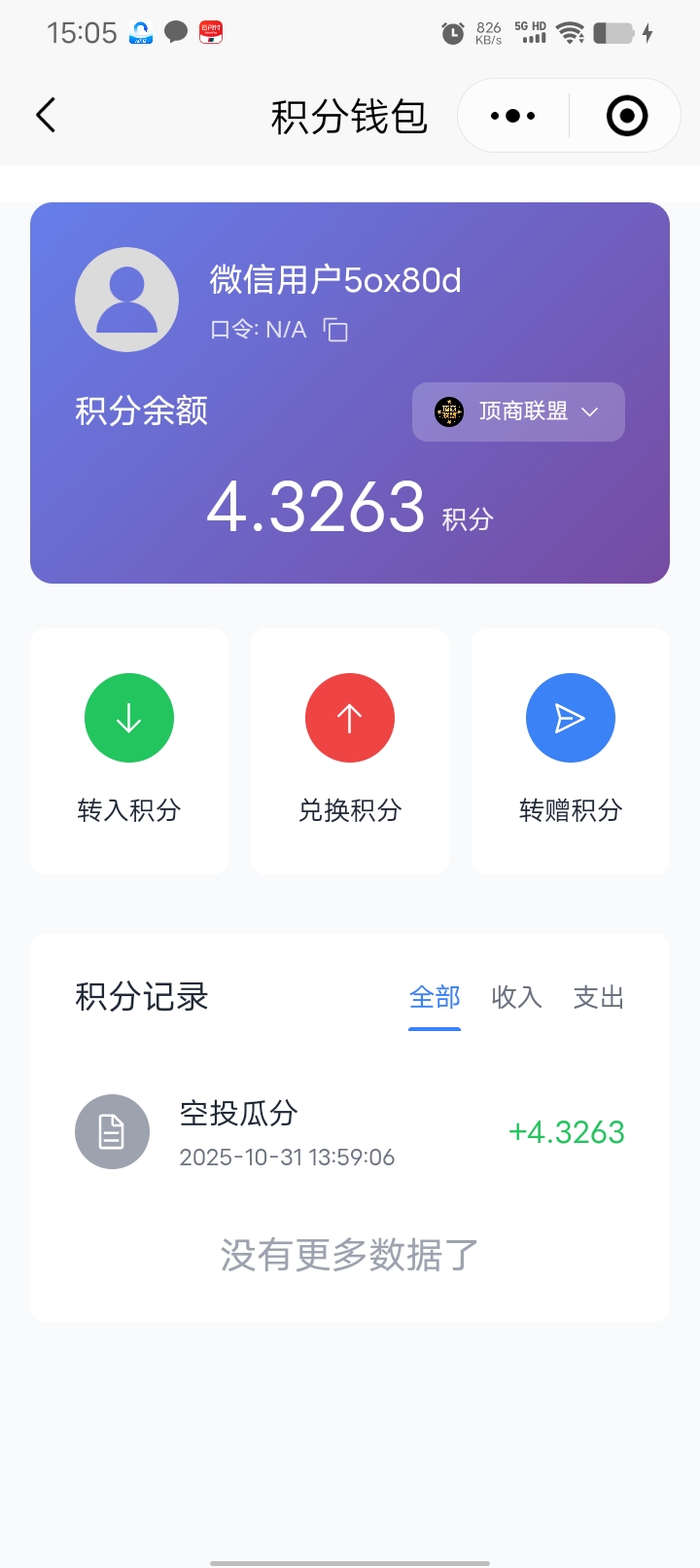Open the 空投瓜分 record
Screen dimensions: 700x1568
click(350, 1132)
